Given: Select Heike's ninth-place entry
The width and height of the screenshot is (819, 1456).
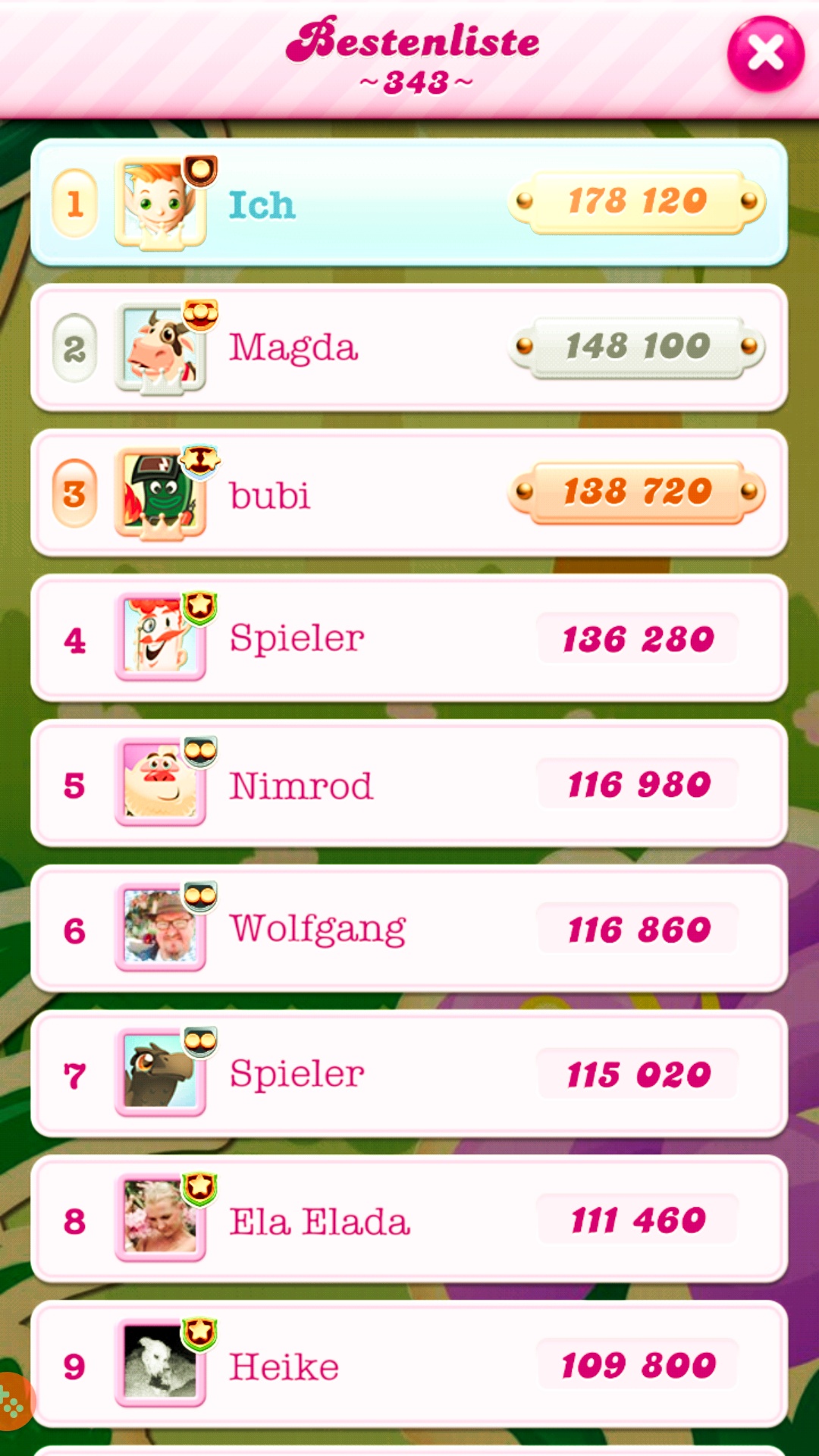Looking at the screenshot, I should point(409,1365).
